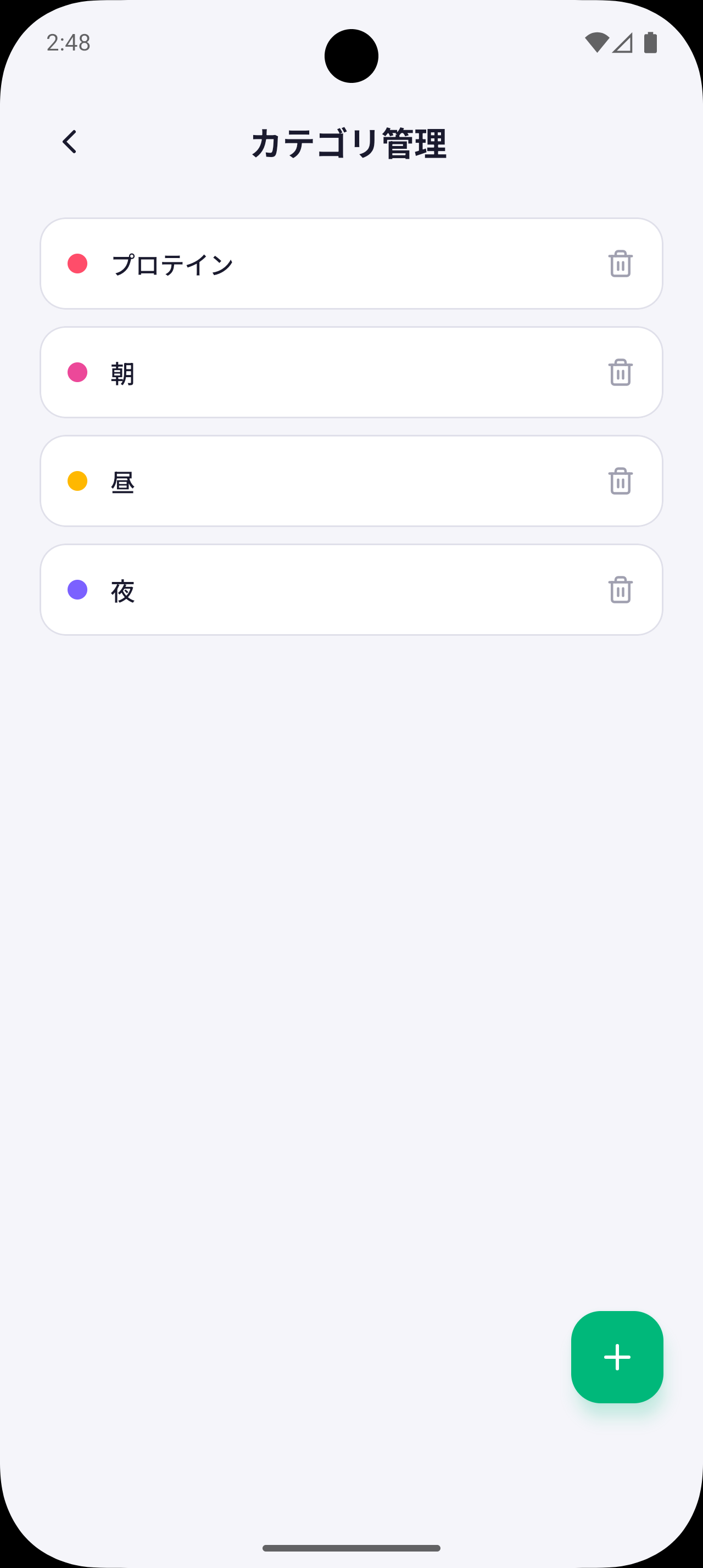The height and width of the screenshot is (1568, 703).
Task: Delete the 朝 category
Action: (620, 373)
